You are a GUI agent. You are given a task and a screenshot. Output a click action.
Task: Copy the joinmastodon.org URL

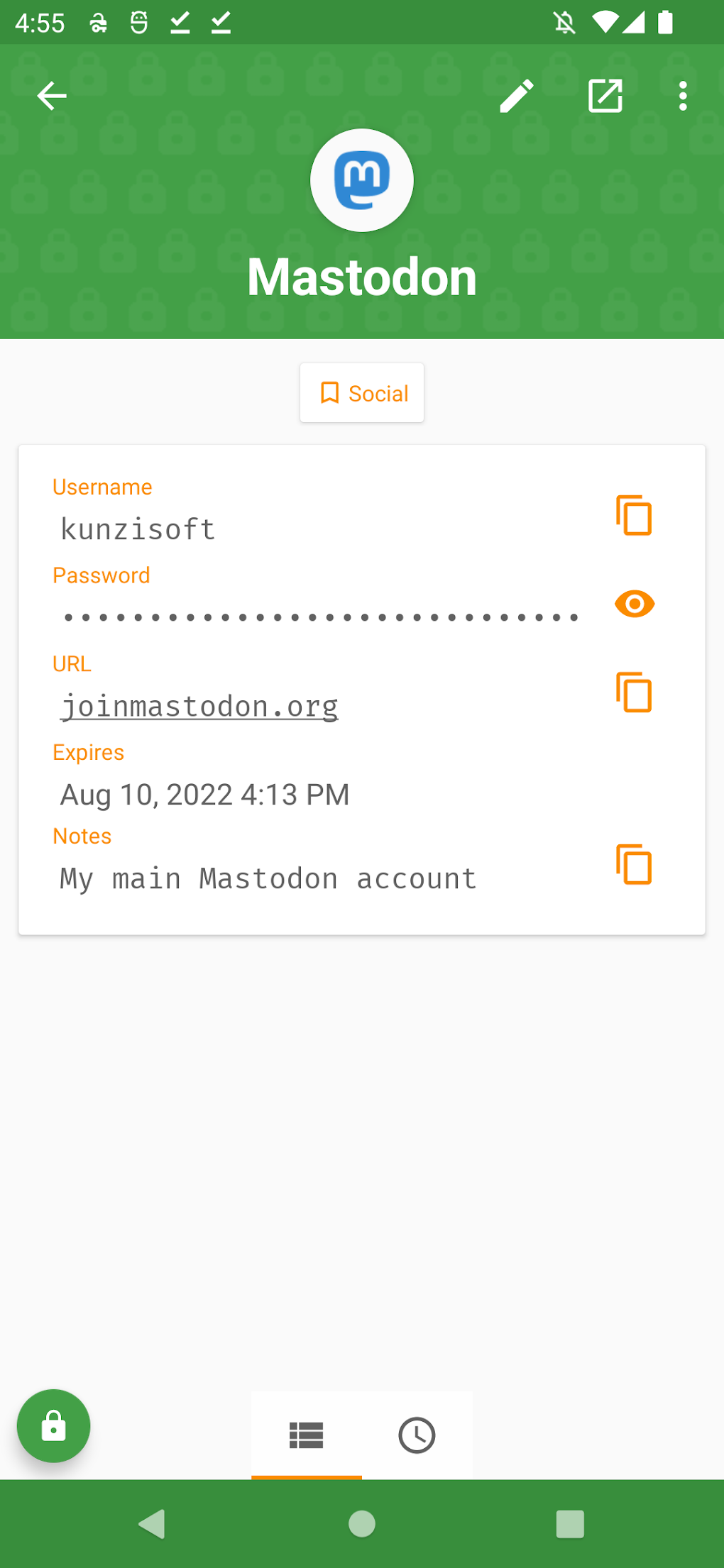[632, 693]
